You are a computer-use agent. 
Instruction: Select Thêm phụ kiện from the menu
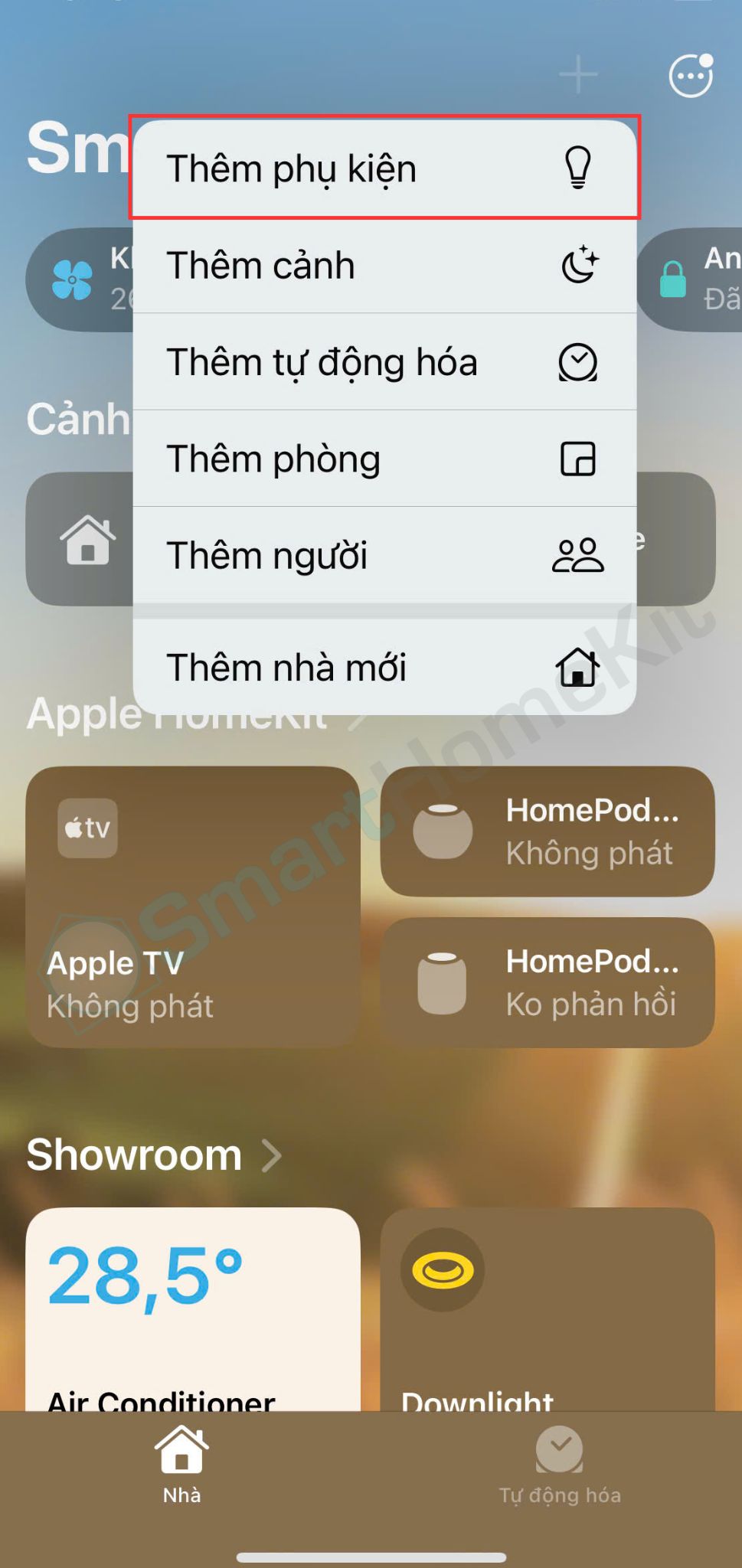[383, 168]
